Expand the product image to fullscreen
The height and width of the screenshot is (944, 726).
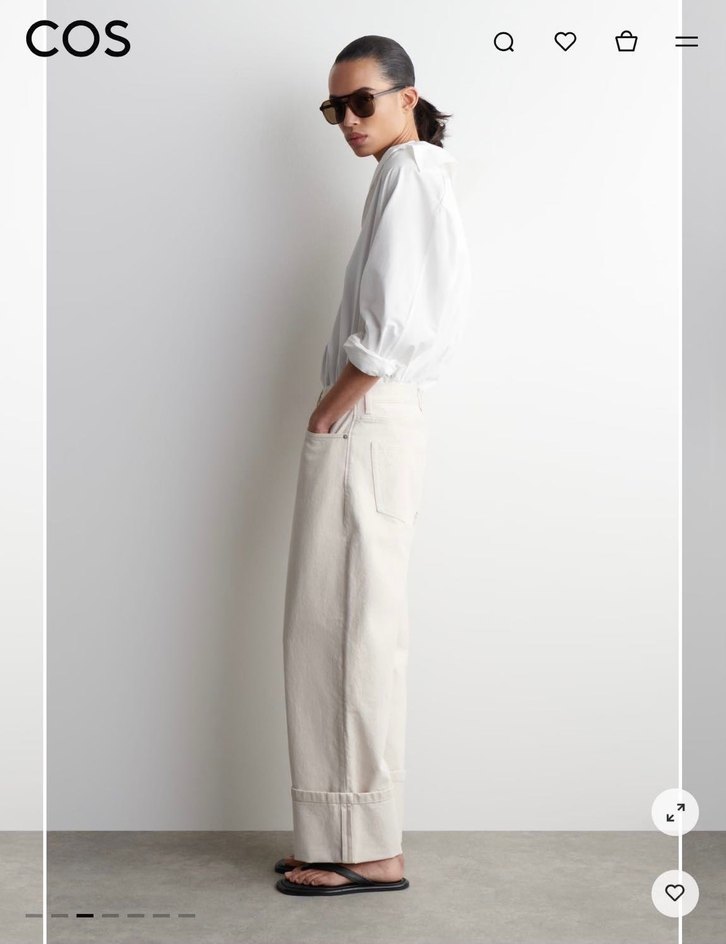(x=675, y=812)
